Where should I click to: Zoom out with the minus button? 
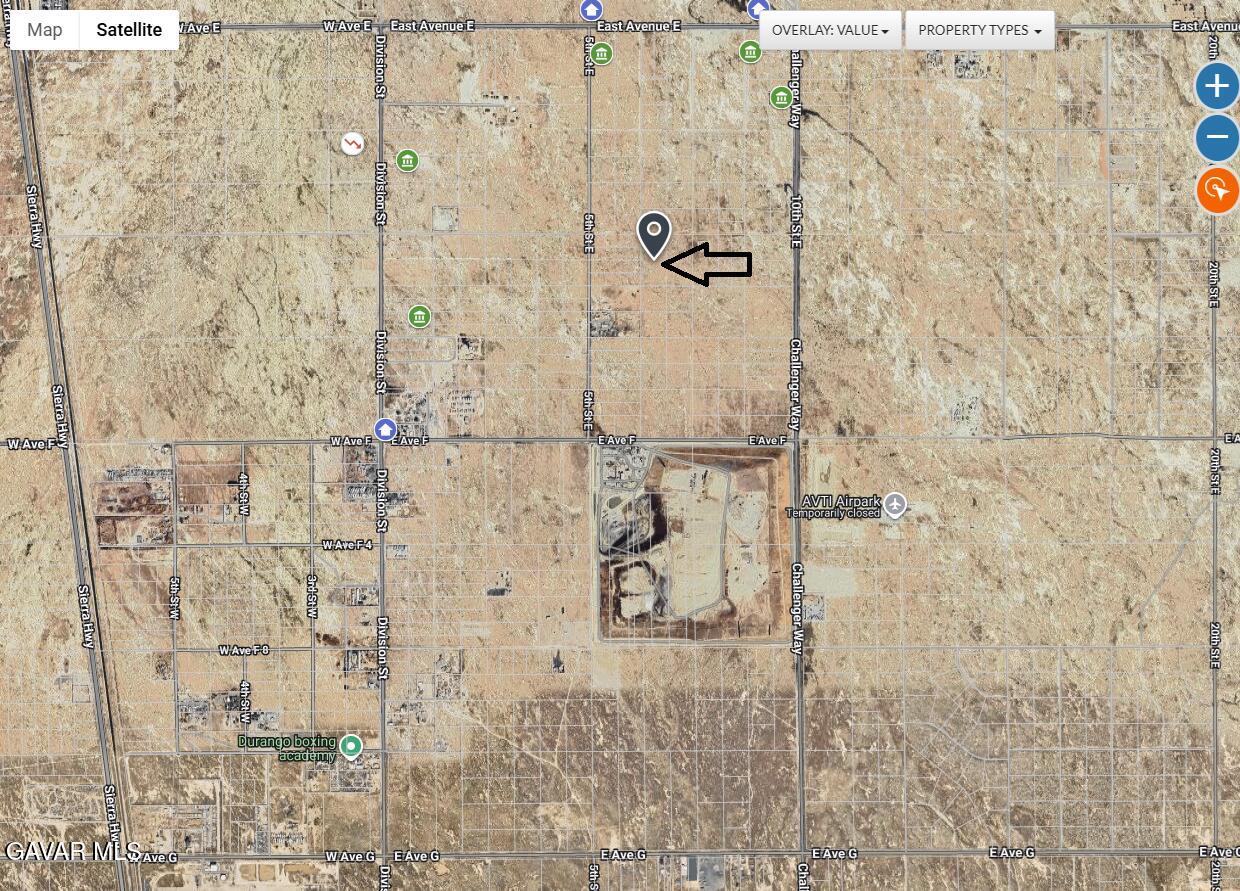pos(1216,137)
